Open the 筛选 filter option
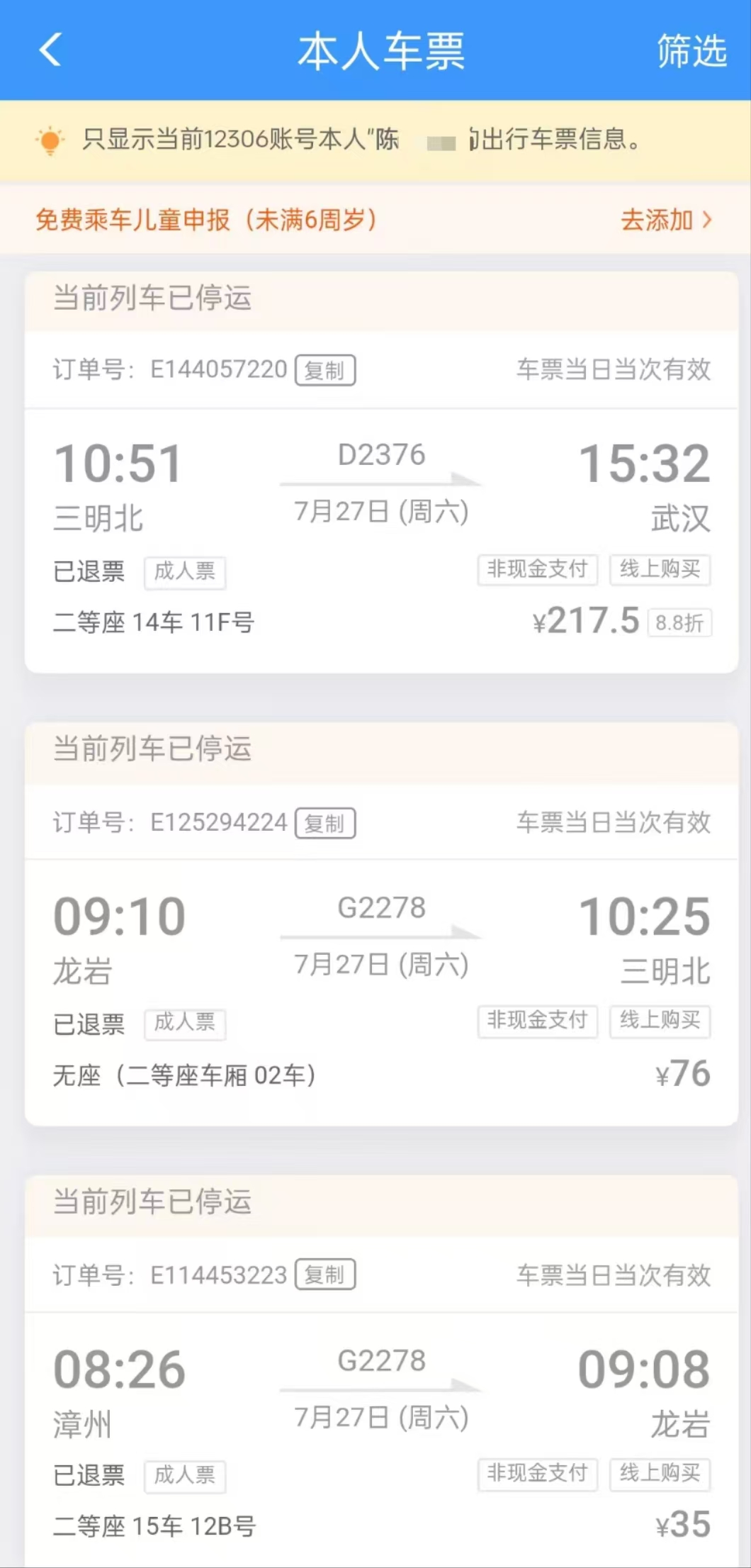The width and height of the screenshot is (751, 1568). pyautogui.click(x=691, y=51)
